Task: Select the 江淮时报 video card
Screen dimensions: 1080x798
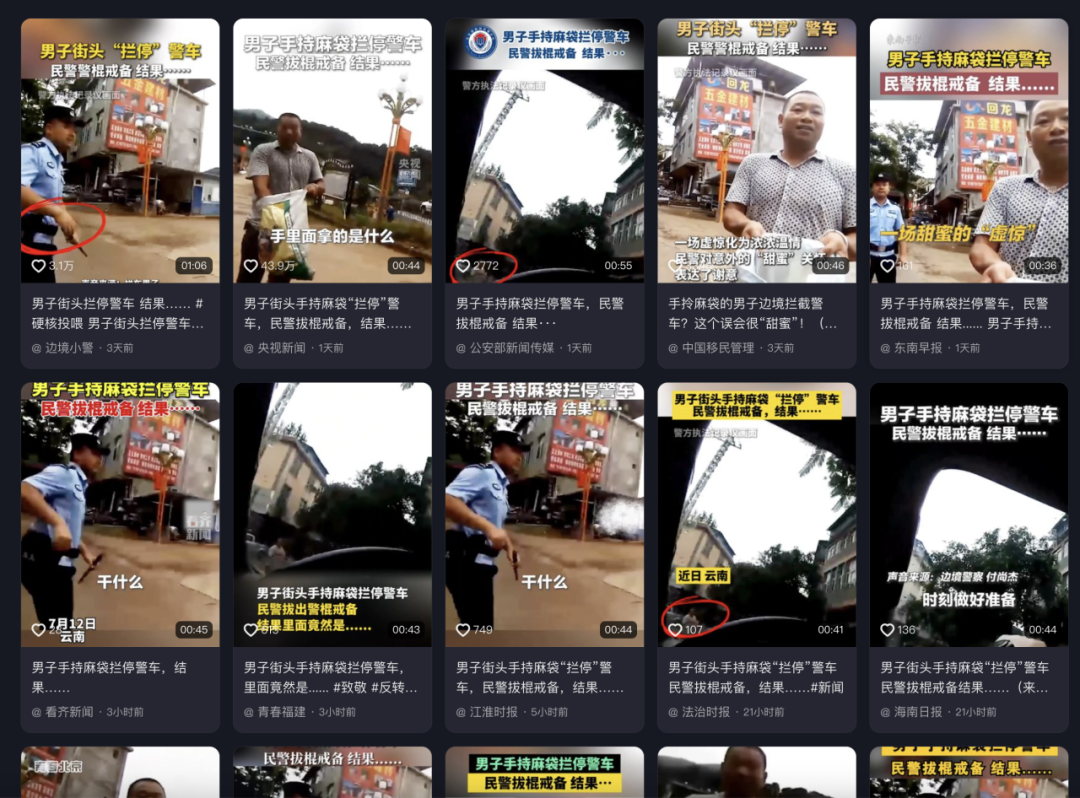Action: [x=544, y=514]
